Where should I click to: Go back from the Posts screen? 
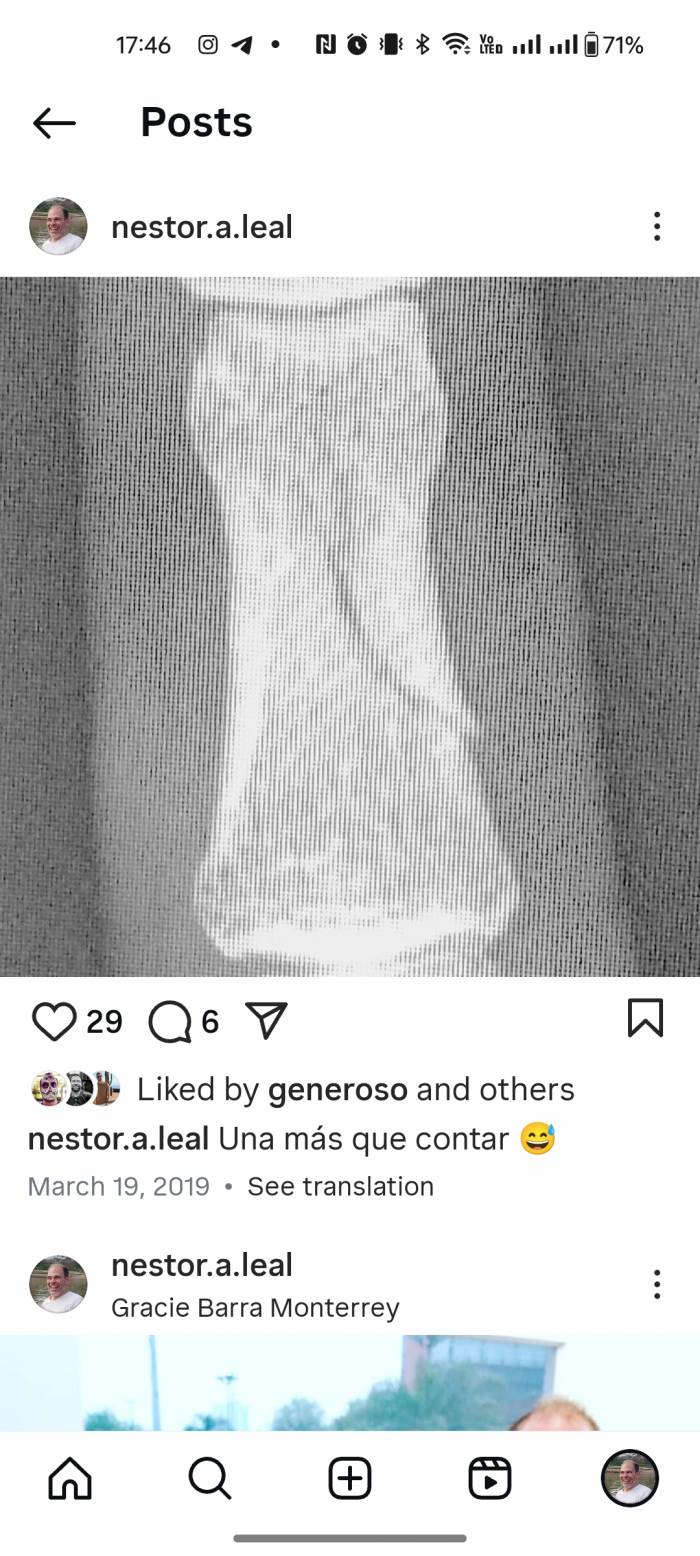[x=54, y=123]
